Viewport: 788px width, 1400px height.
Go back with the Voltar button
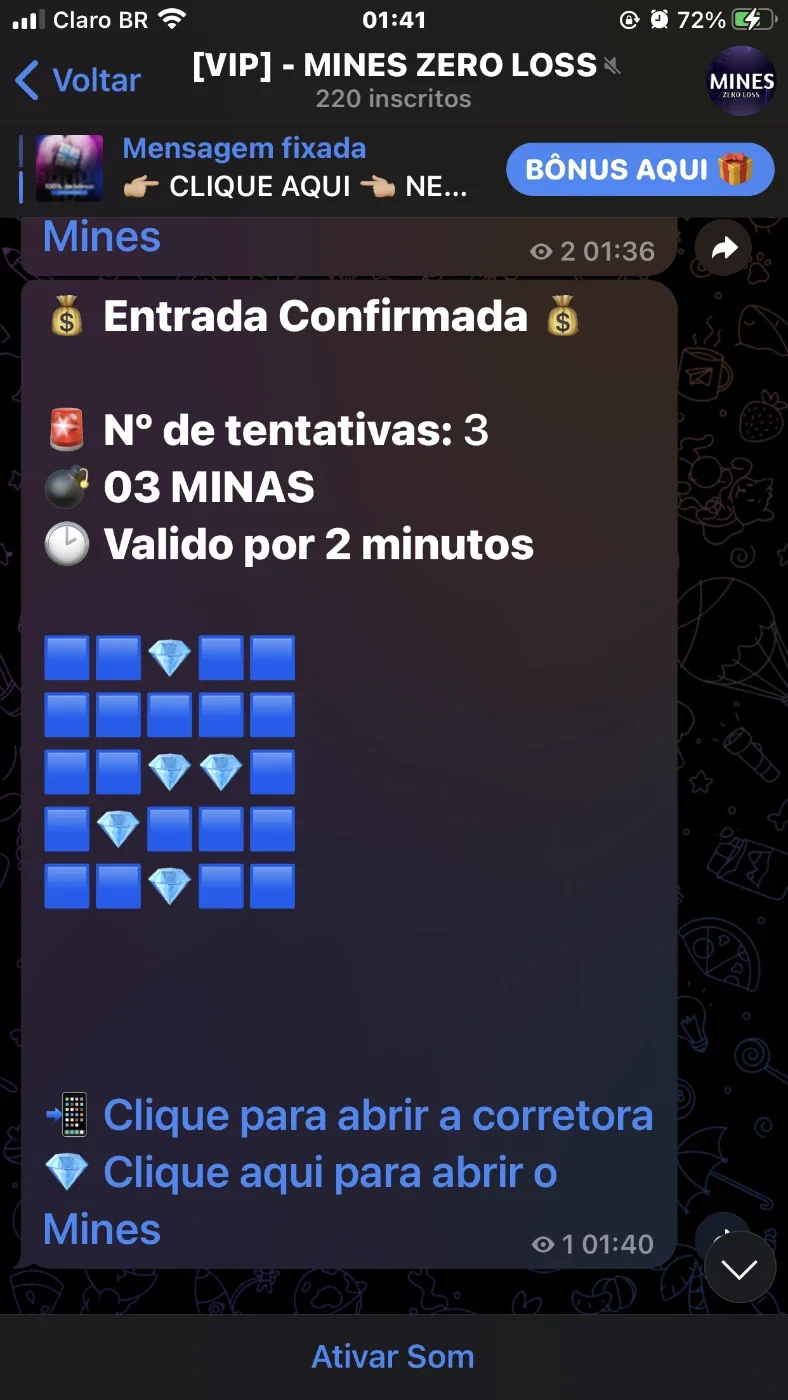pos(78,80)
